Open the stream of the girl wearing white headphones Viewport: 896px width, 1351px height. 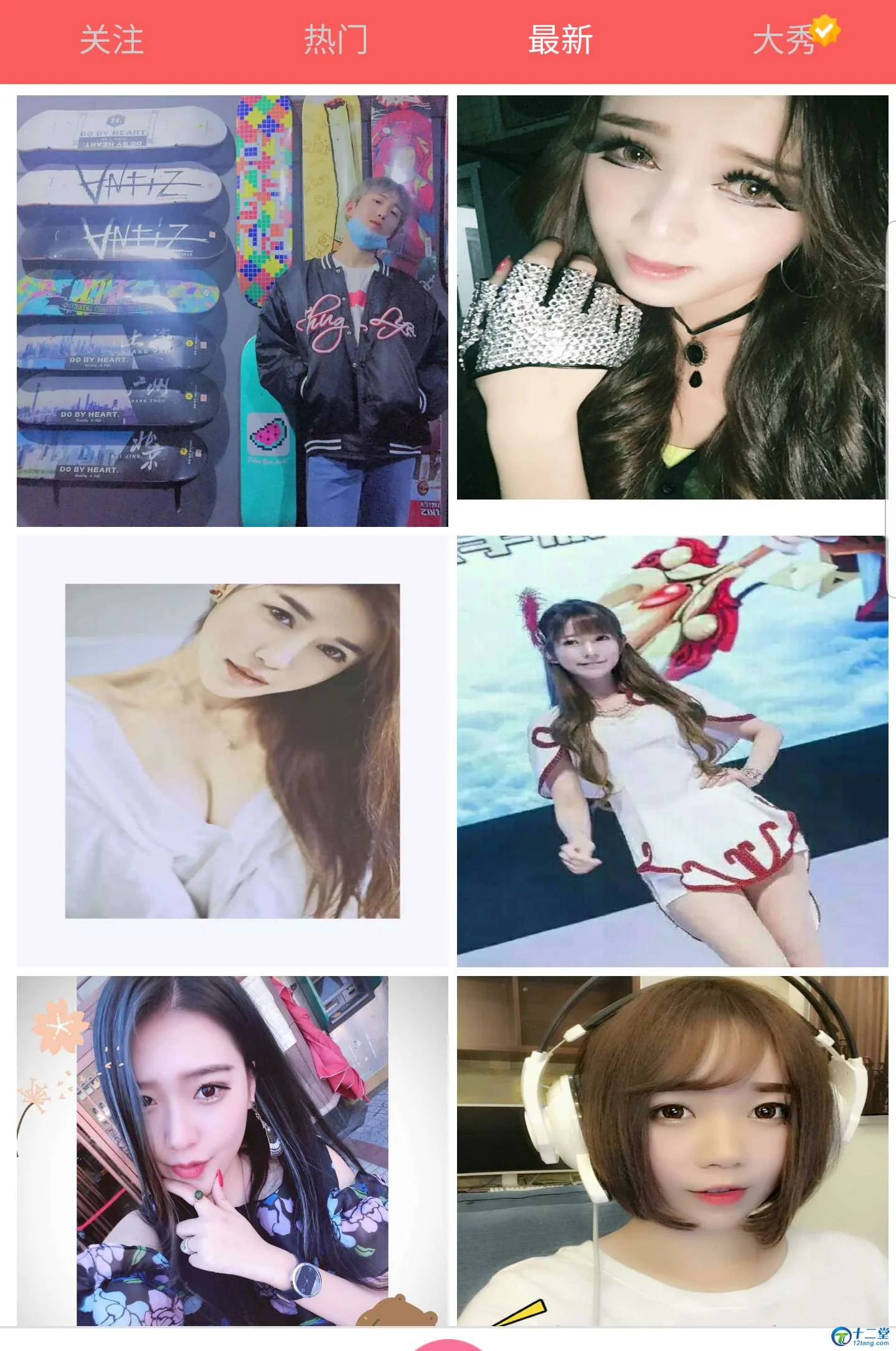tap(672, 1152)
